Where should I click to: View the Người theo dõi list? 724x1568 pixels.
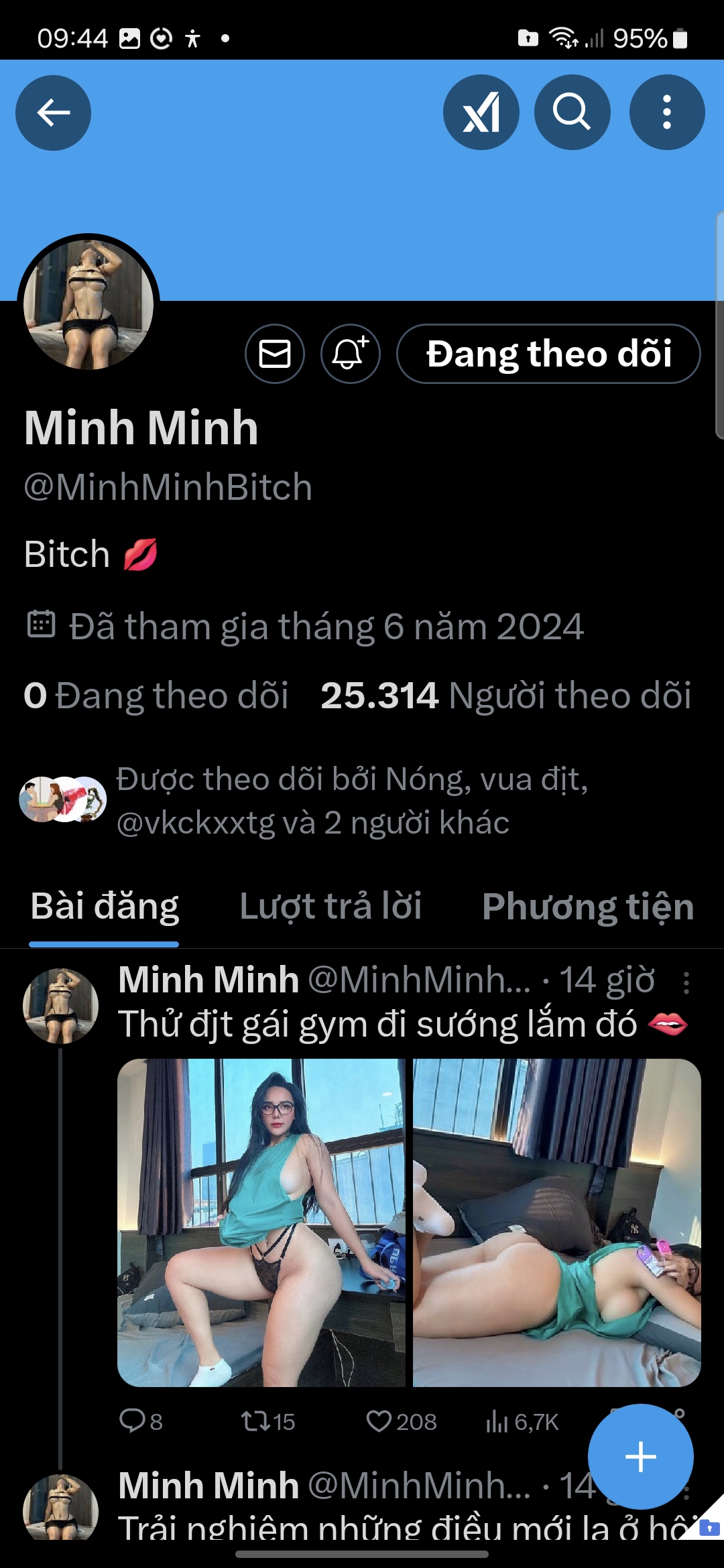coord(506,696)
